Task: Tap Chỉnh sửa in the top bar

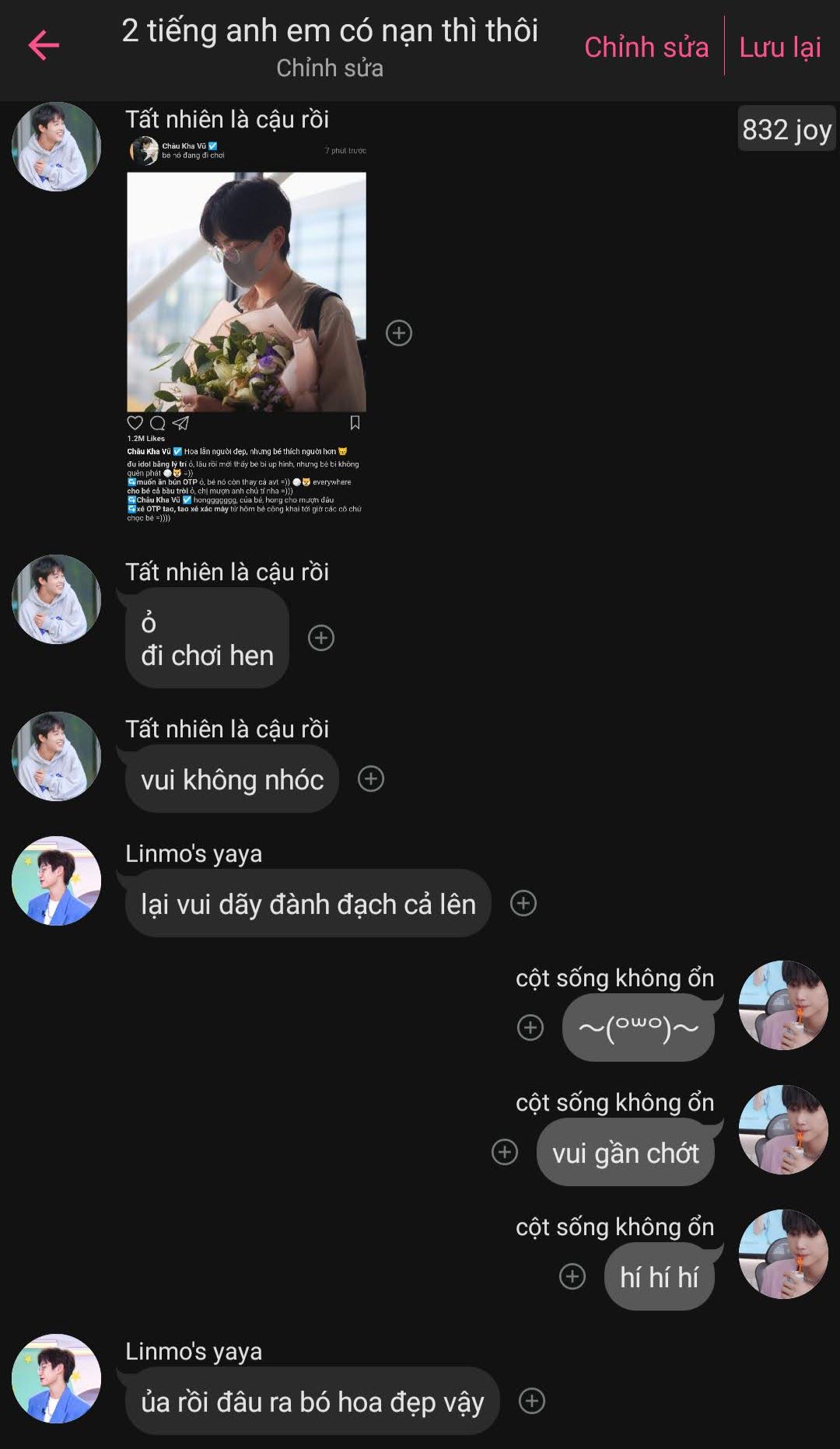Action: [646, 47]
